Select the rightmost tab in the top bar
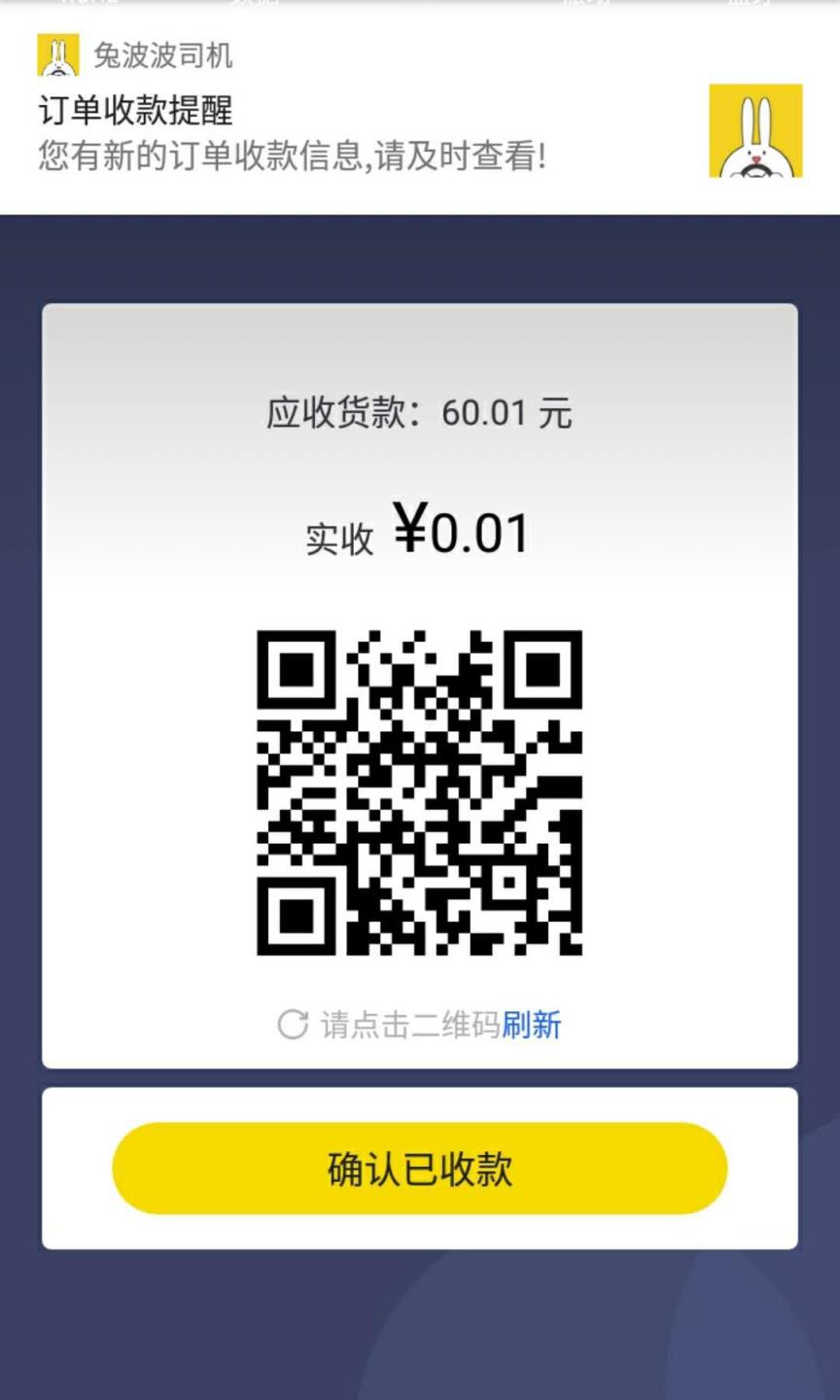The image size is (840, 1400). pos(768,5)
